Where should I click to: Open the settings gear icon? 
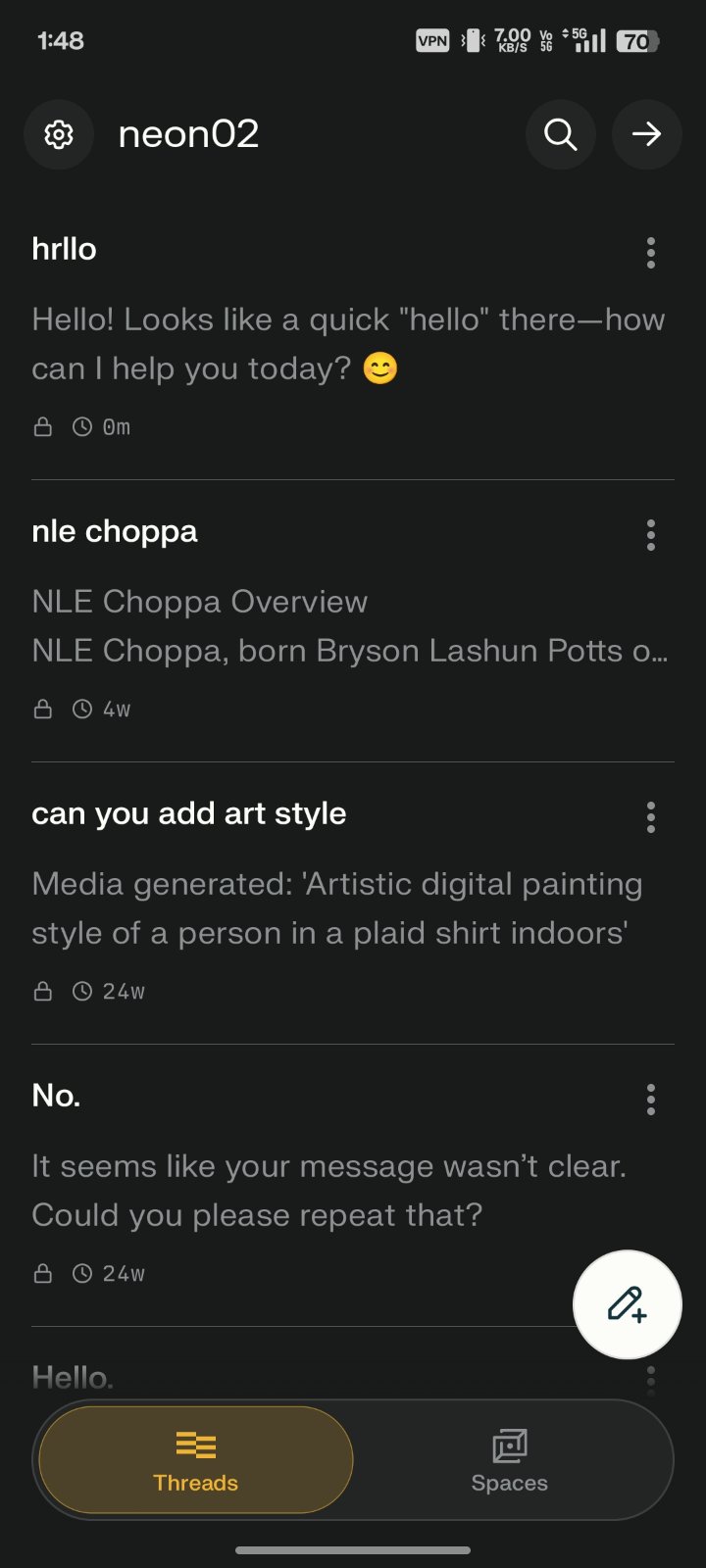[59, 134]
